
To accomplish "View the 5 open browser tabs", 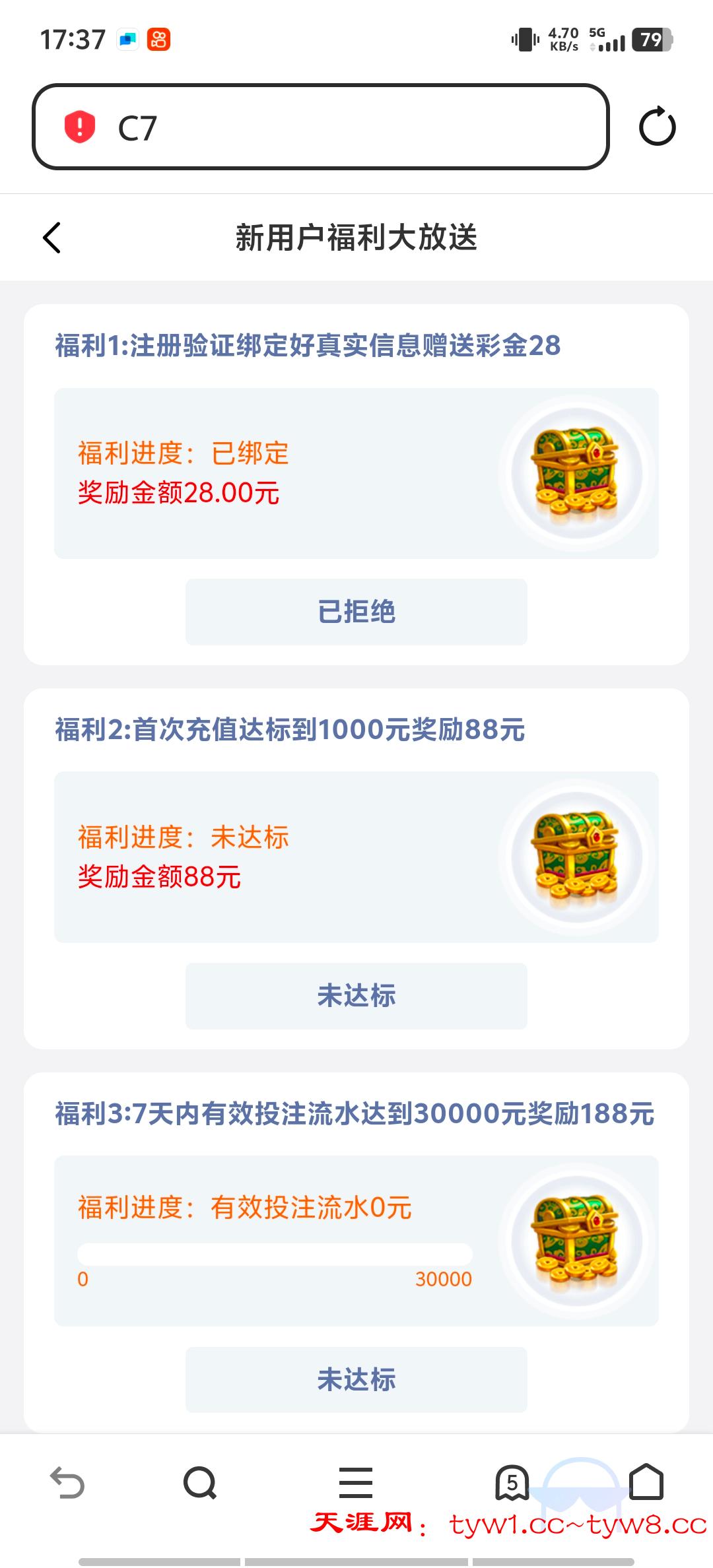I will point(512,1484).
